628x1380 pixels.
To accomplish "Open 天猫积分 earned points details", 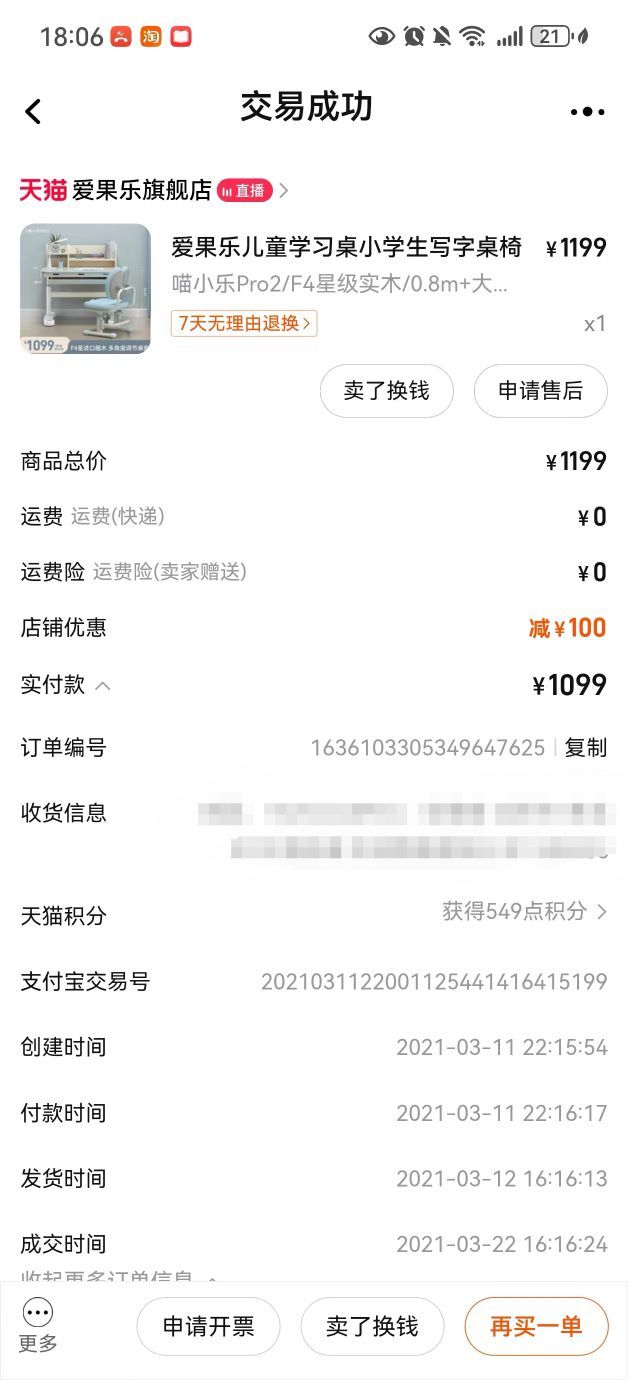I will coord(524,911).
